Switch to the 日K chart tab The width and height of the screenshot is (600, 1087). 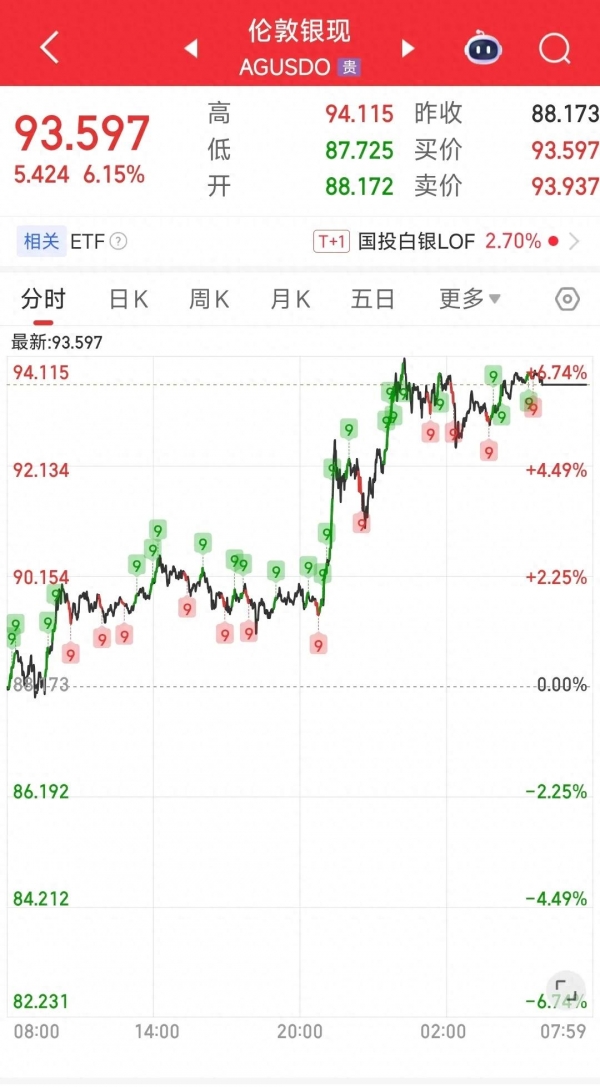(128, 299)
